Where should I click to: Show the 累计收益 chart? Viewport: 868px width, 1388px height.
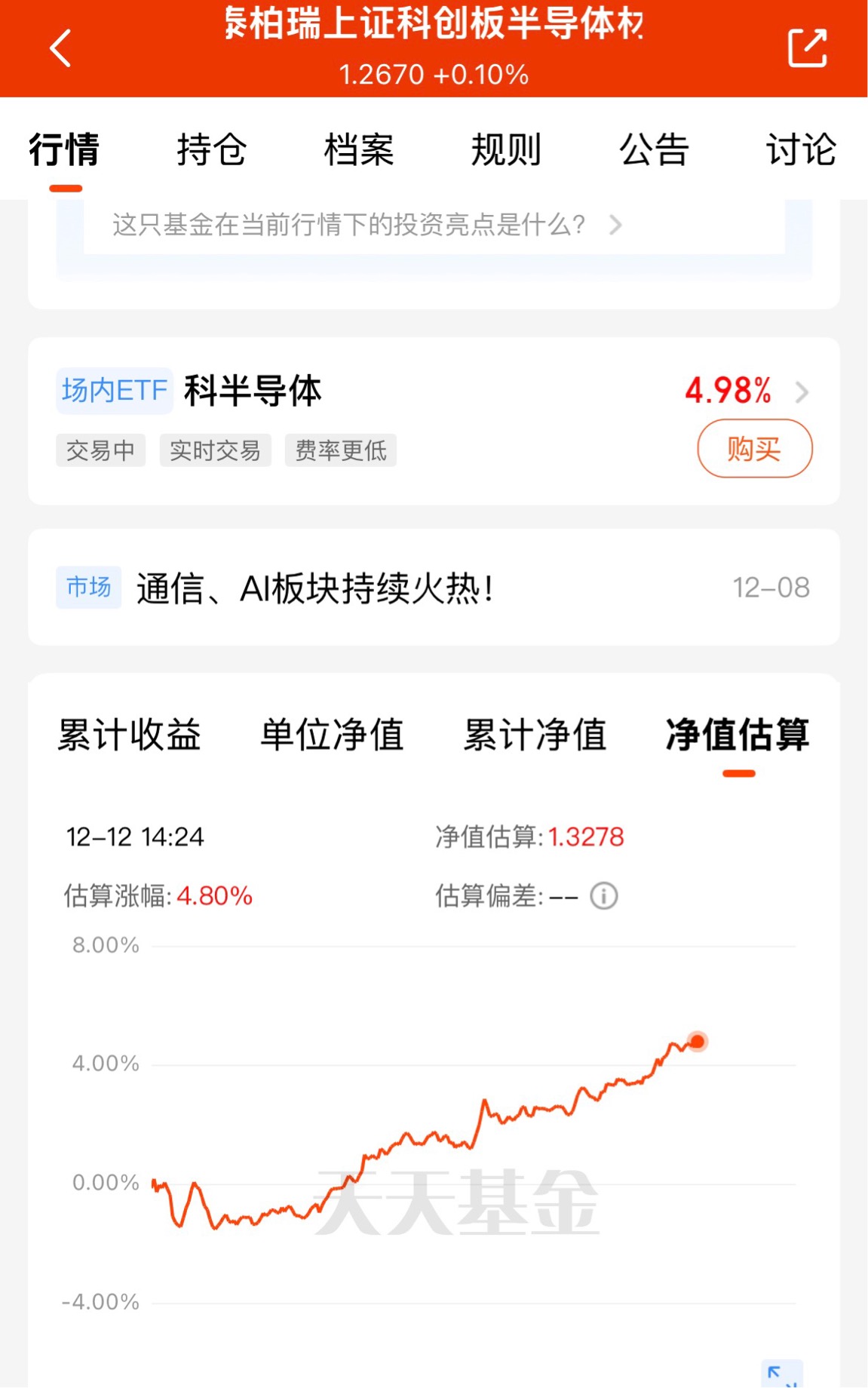[x=130, y=735]
